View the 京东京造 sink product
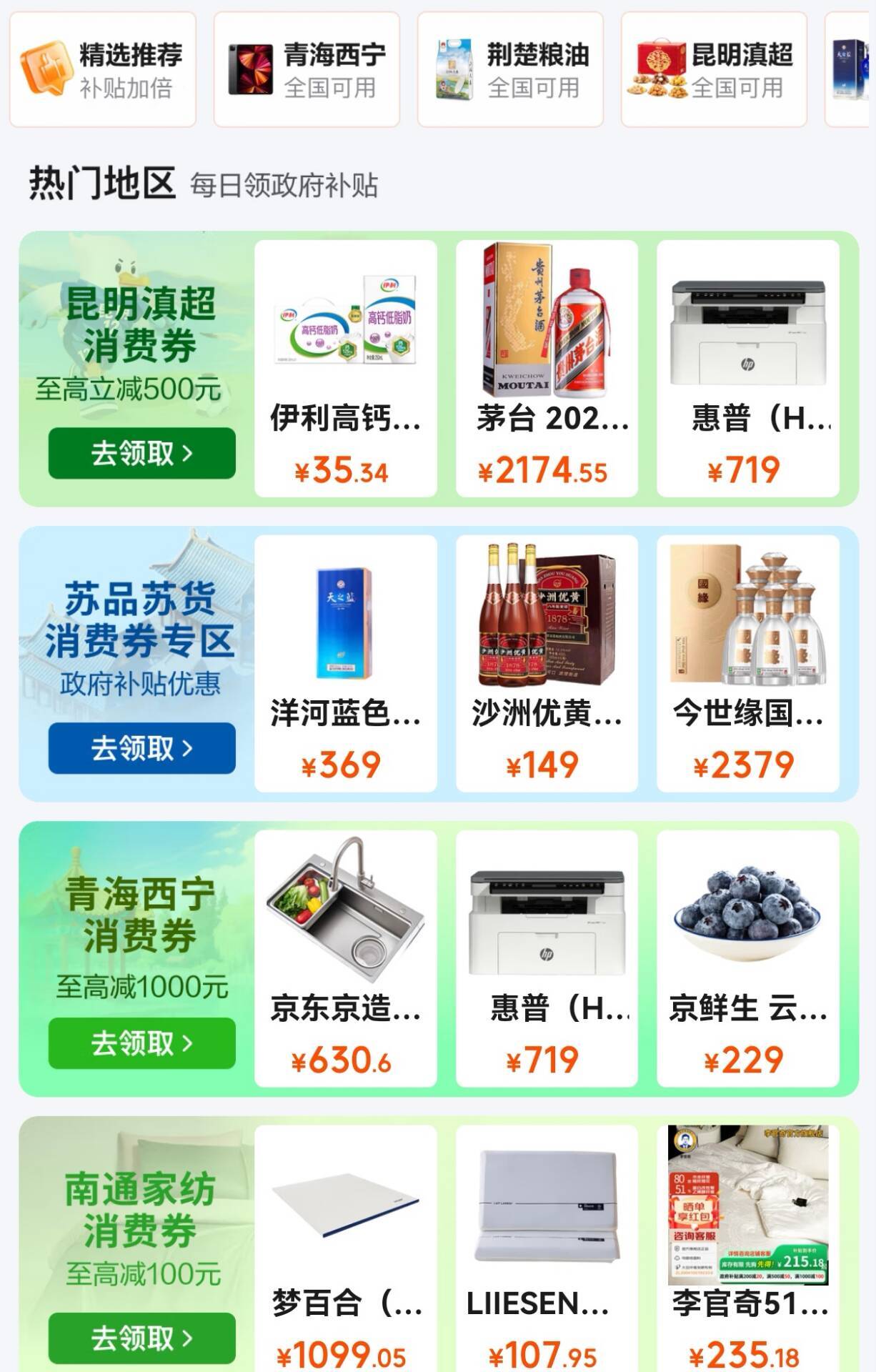 pos(346,958)
